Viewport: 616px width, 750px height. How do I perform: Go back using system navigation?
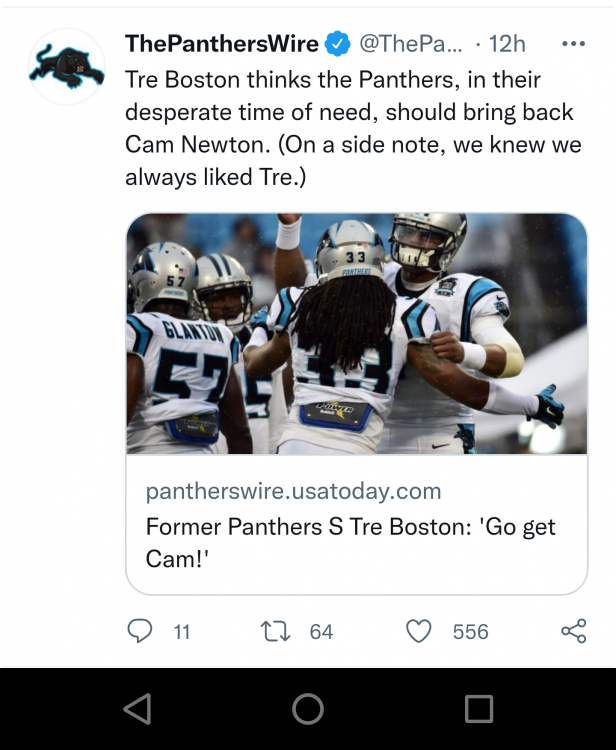(137, 709)
